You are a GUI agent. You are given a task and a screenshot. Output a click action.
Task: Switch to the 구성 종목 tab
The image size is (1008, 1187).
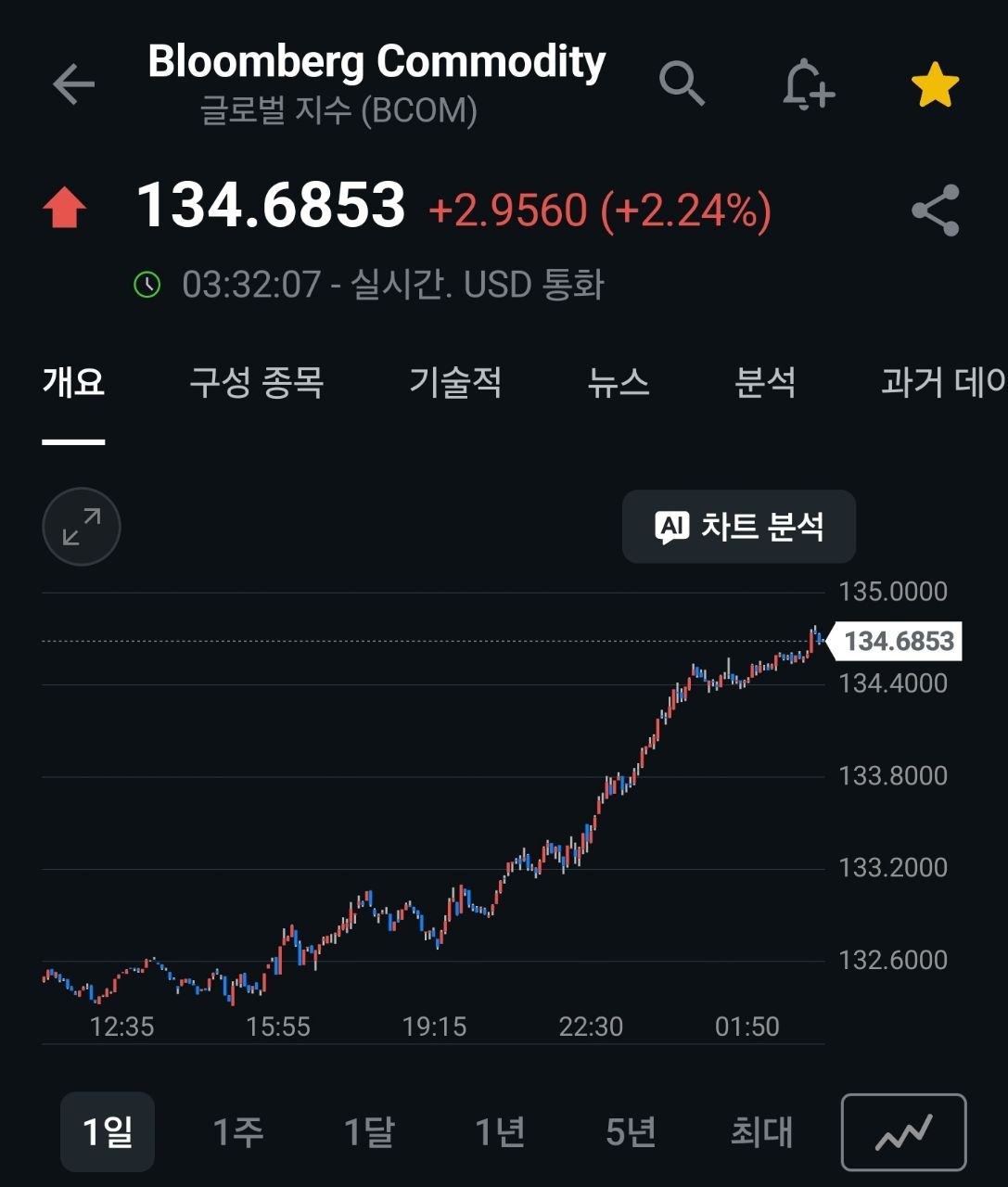coord(256,382)
